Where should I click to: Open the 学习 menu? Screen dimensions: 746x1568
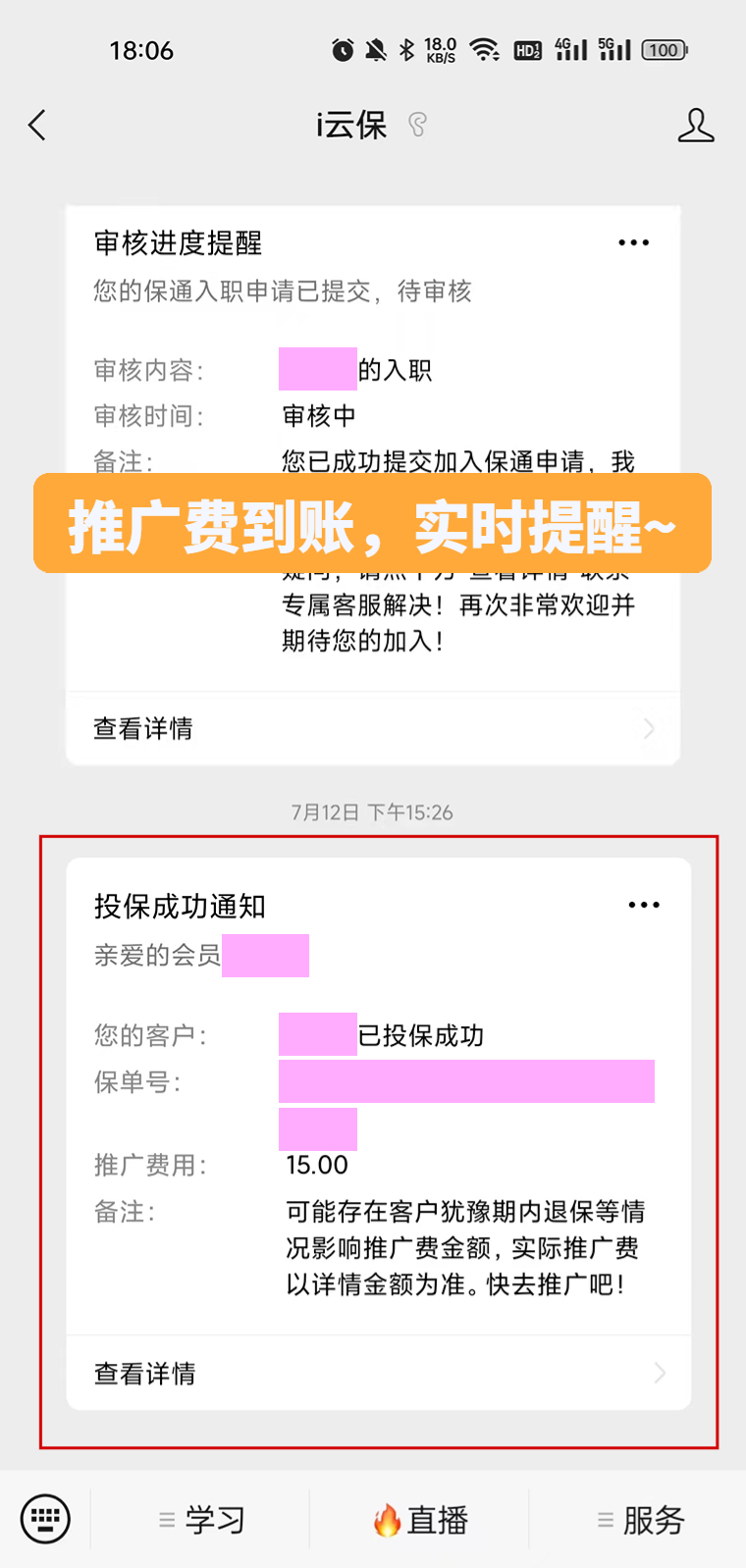pyautogui.click(x=201, y=1520)
